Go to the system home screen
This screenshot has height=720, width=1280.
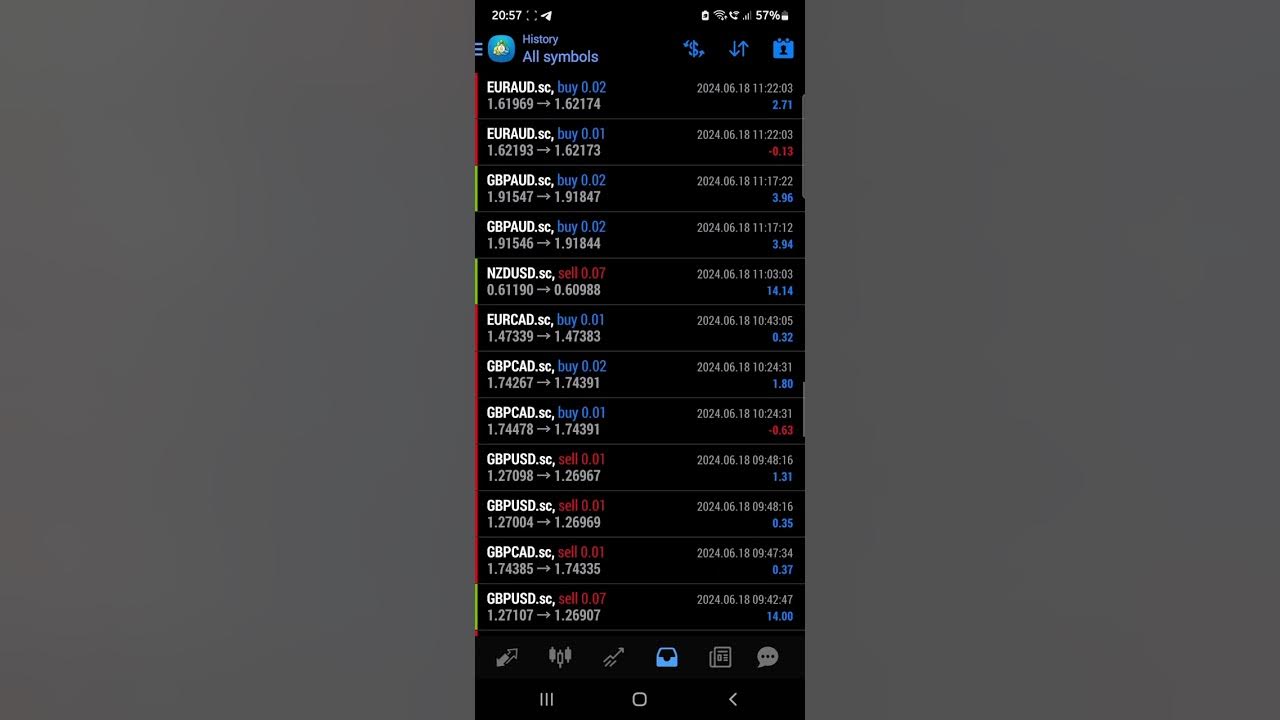640,699
